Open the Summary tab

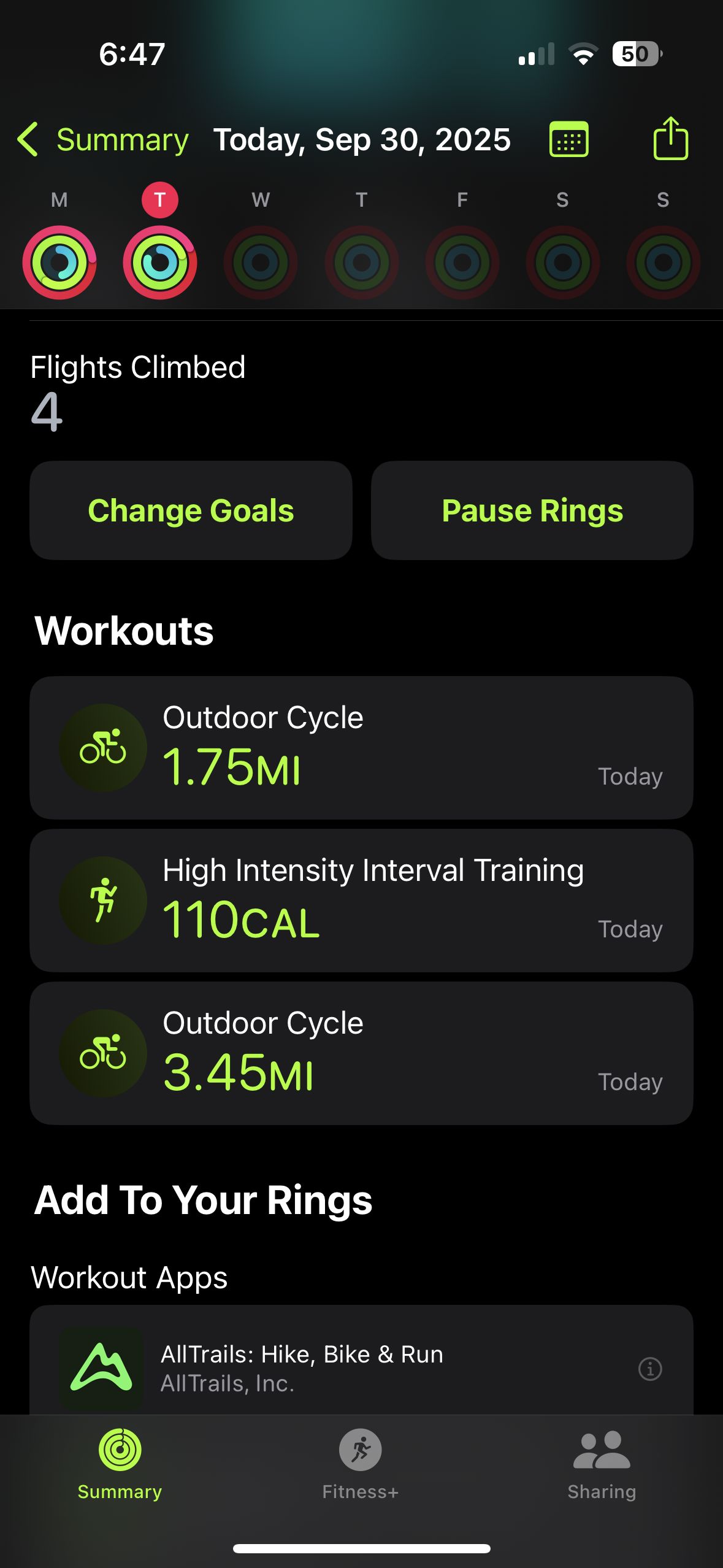pyautogui.click(x=120, y=1464)
